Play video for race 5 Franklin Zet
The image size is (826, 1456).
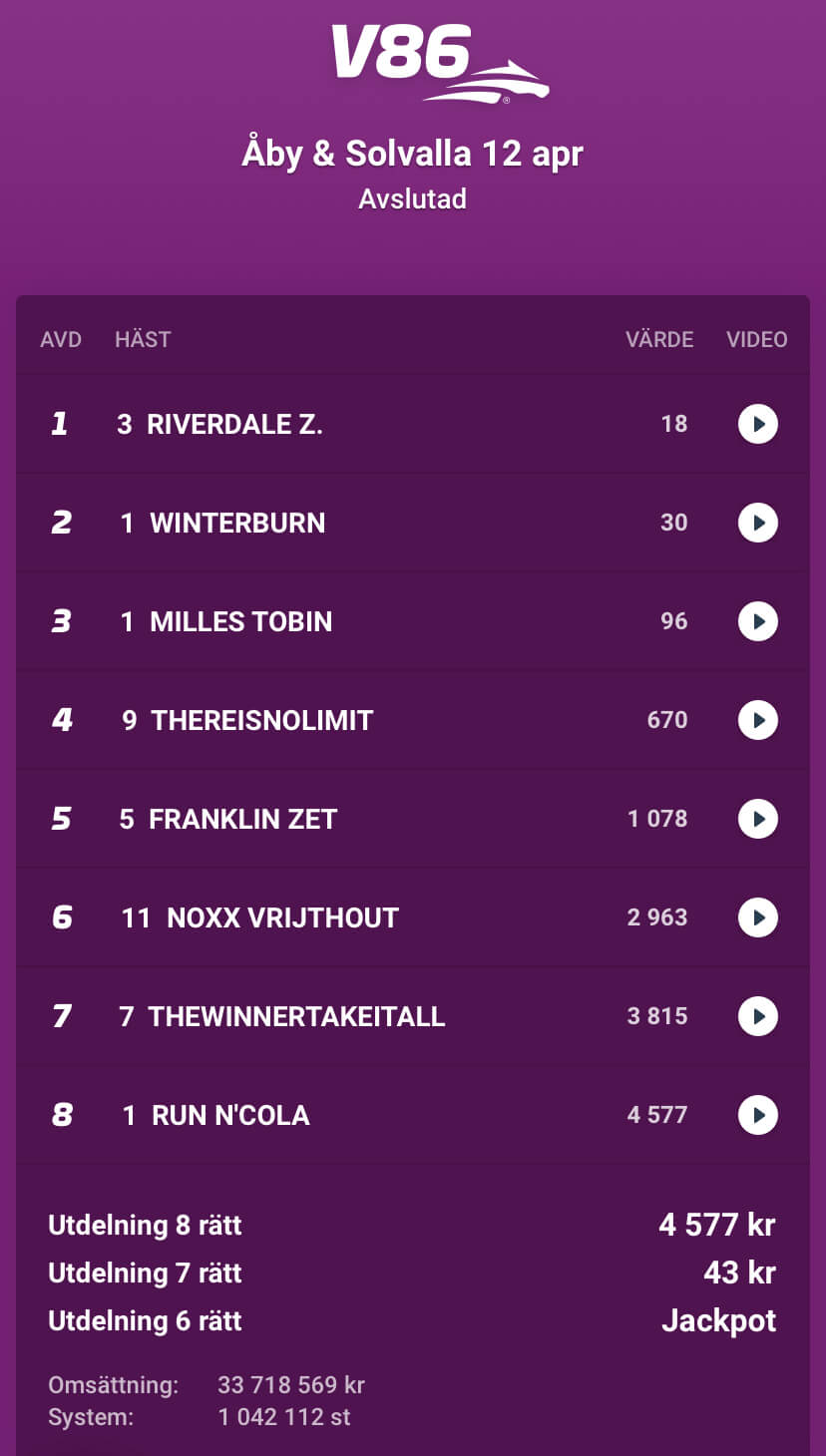[x=758, y=818]
